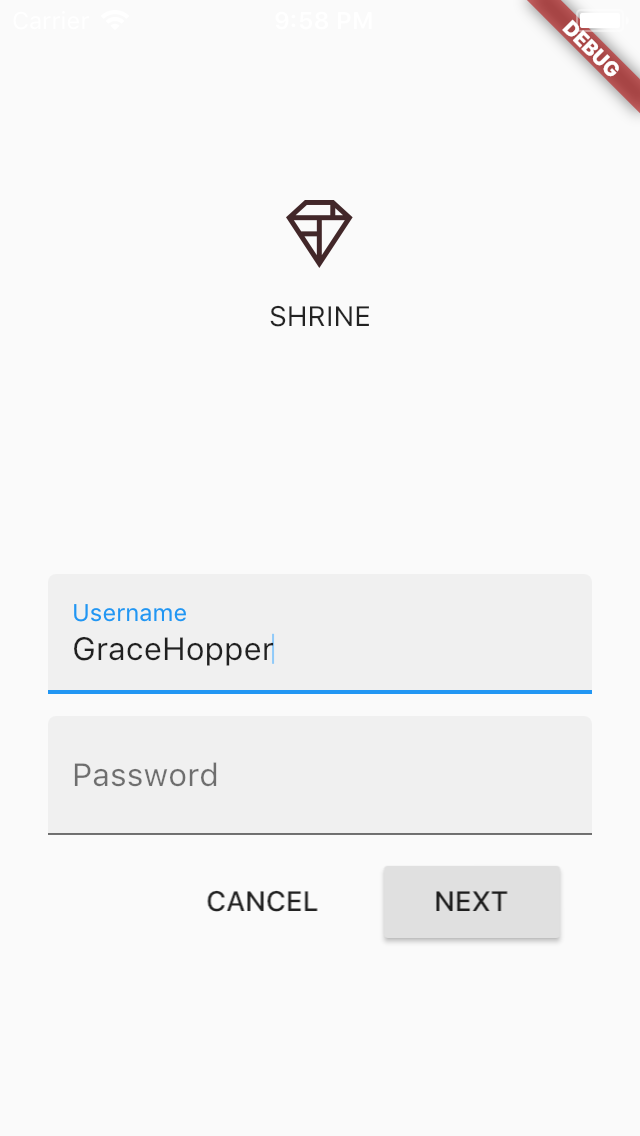Tap the Username text field

[x=320, y=634]
